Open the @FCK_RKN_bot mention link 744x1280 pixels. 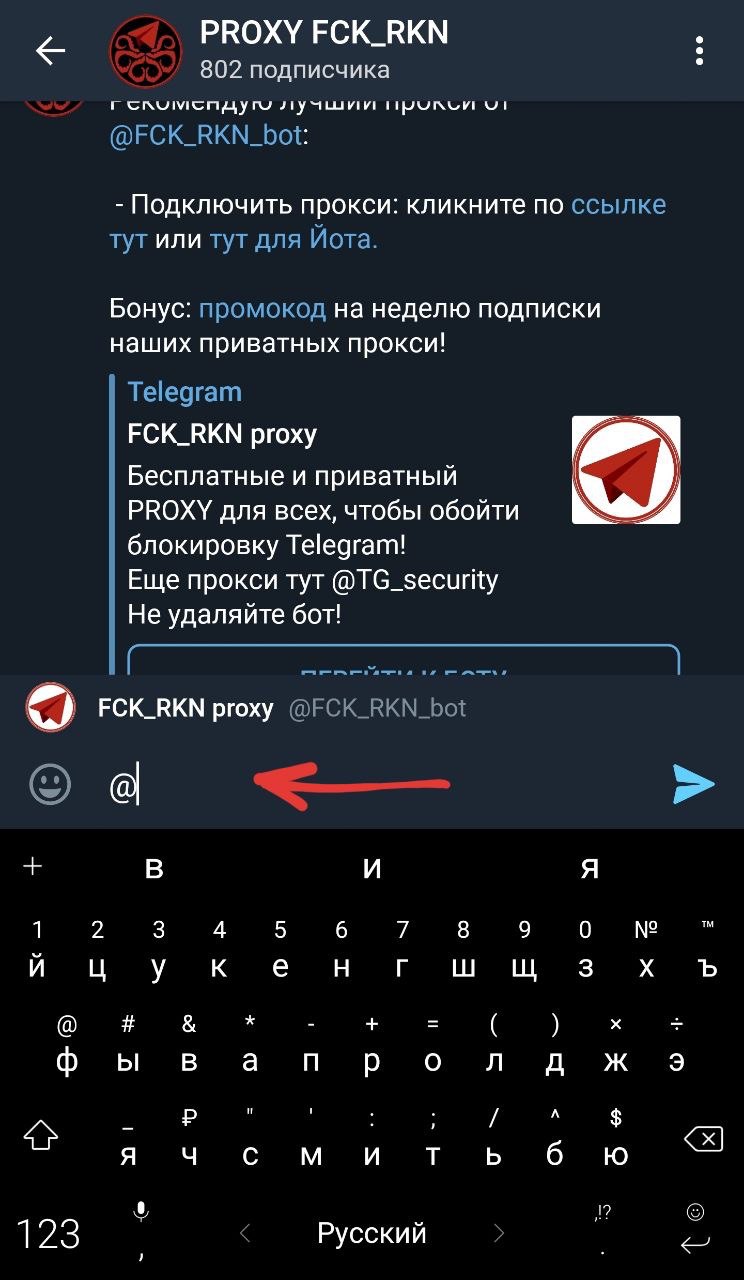(x=206, y=135)
